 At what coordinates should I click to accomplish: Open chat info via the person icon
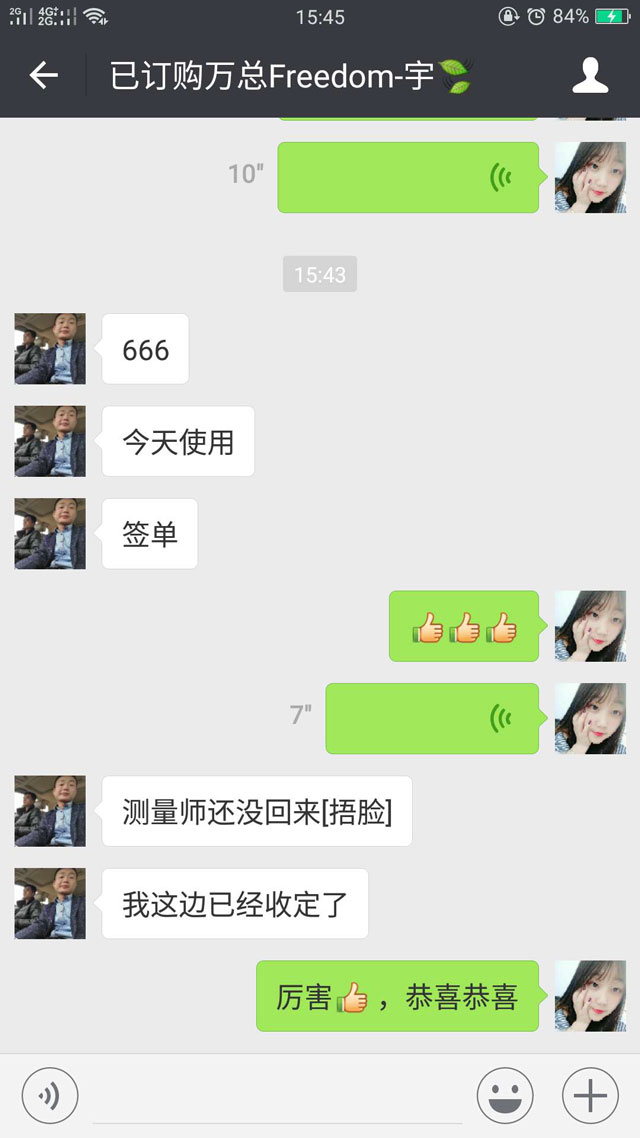tap(590, 75)
